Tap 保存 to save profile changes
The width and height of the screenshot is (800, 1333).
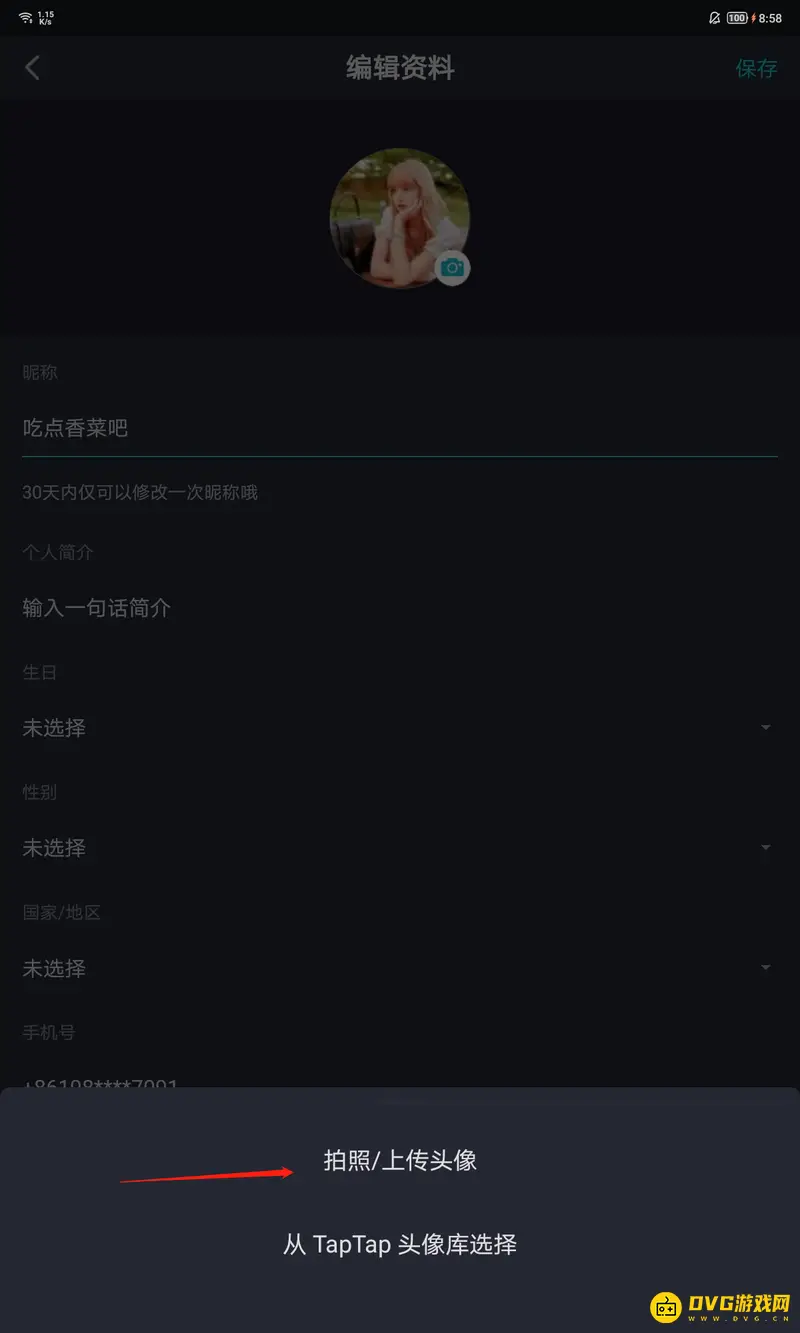pyautogui.click(x=759, y=67)
